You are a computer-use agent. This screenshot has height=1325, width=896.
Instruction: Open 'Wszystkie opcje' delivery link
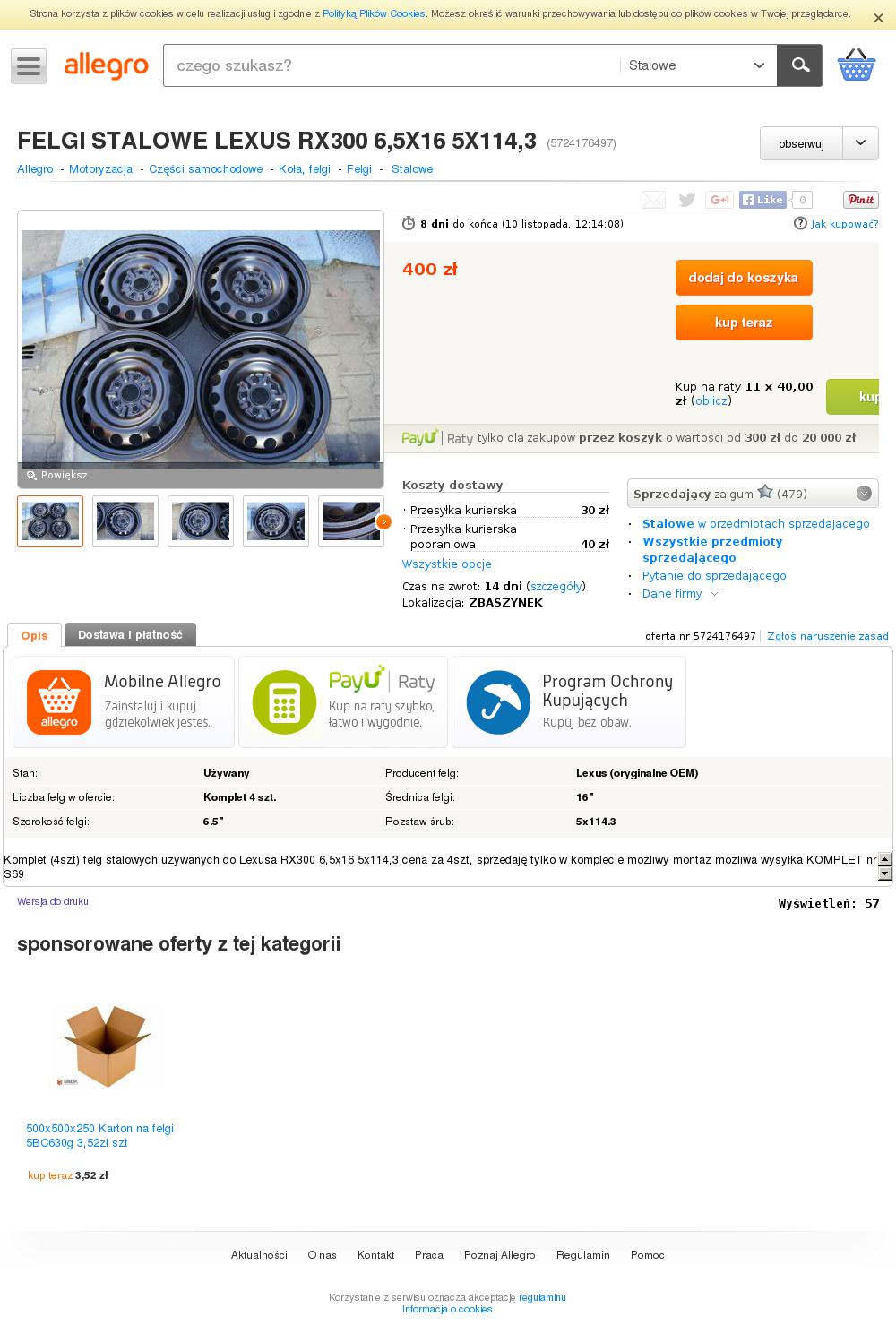(x=446, y=564)
